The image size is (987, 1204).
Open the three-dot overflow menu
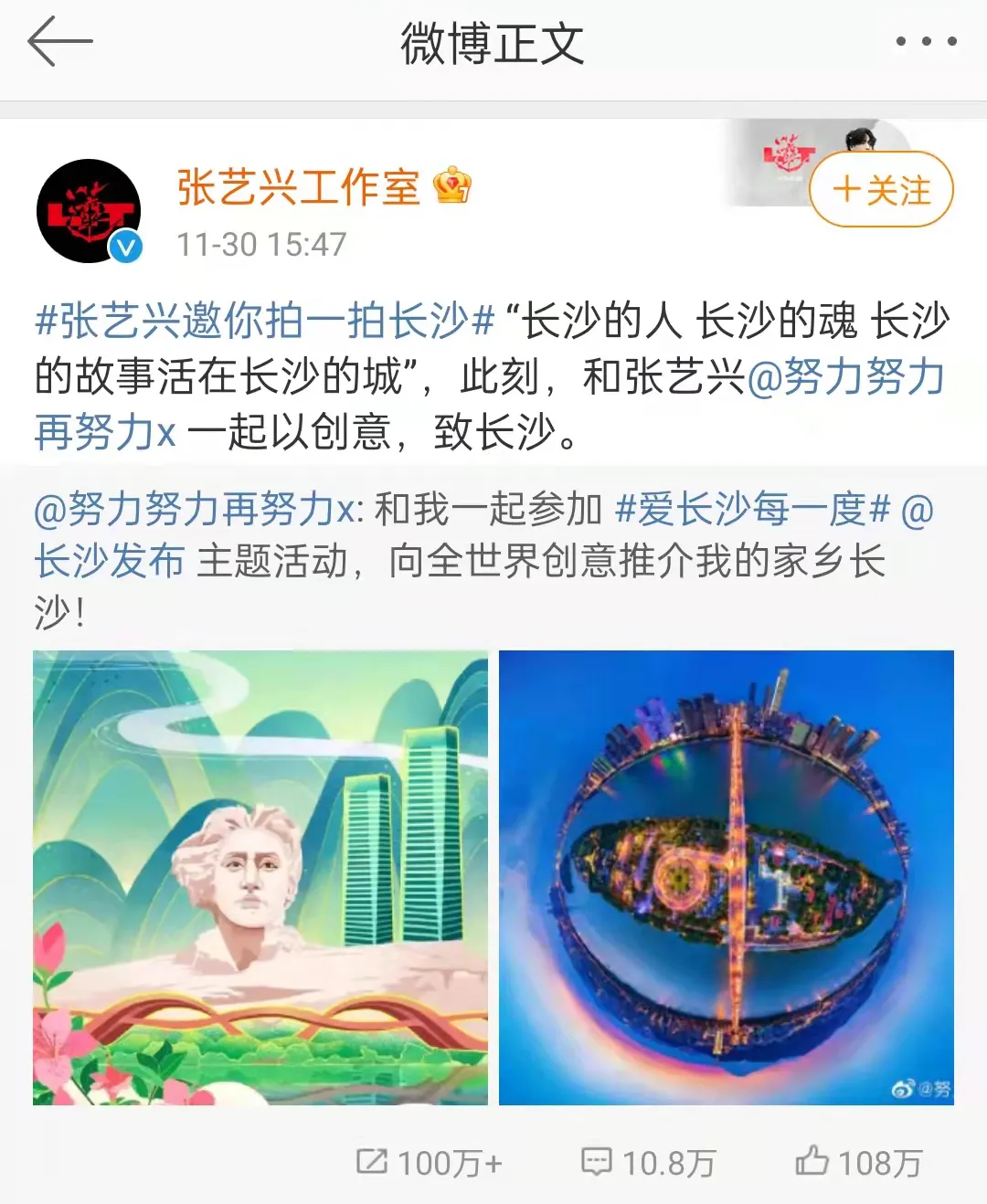[x=926, y=42]
